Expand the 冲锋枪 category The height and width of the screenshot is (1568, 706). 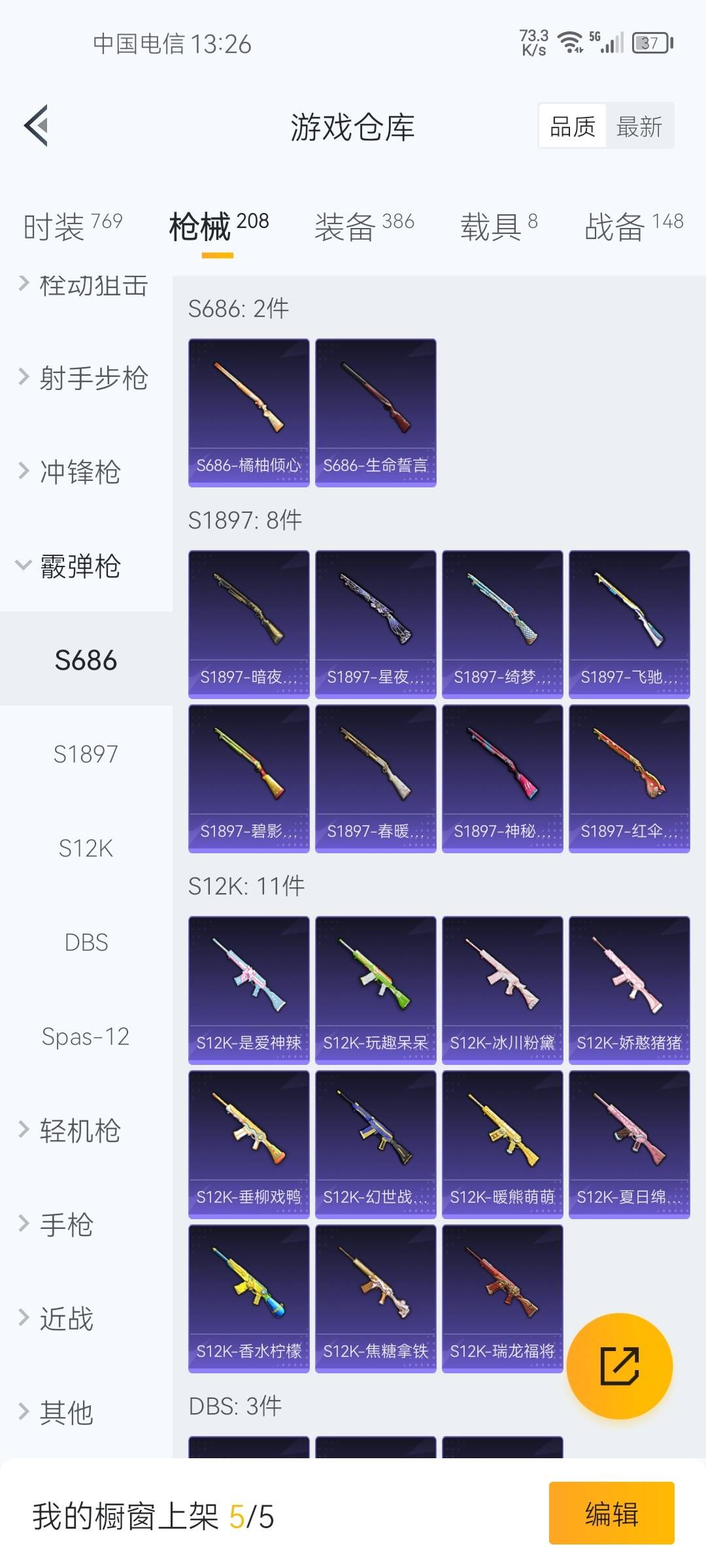pos(78,472)
